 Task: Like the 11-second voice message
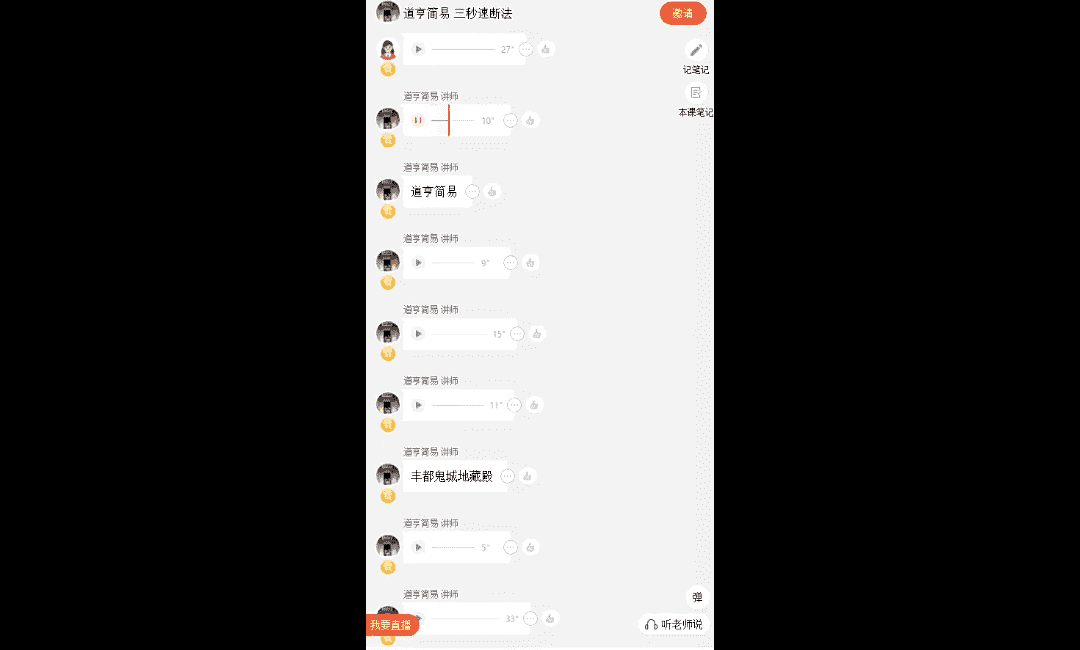click(534, 405)
